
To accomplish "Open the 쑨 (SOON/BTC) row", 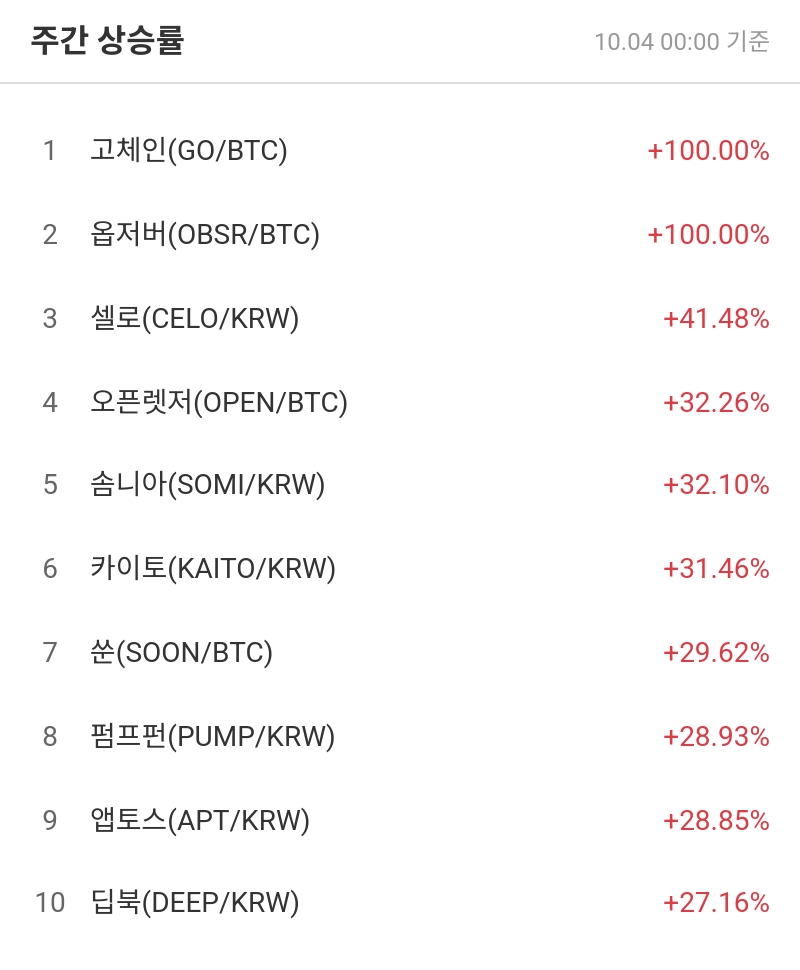I will tap(181, 653).
